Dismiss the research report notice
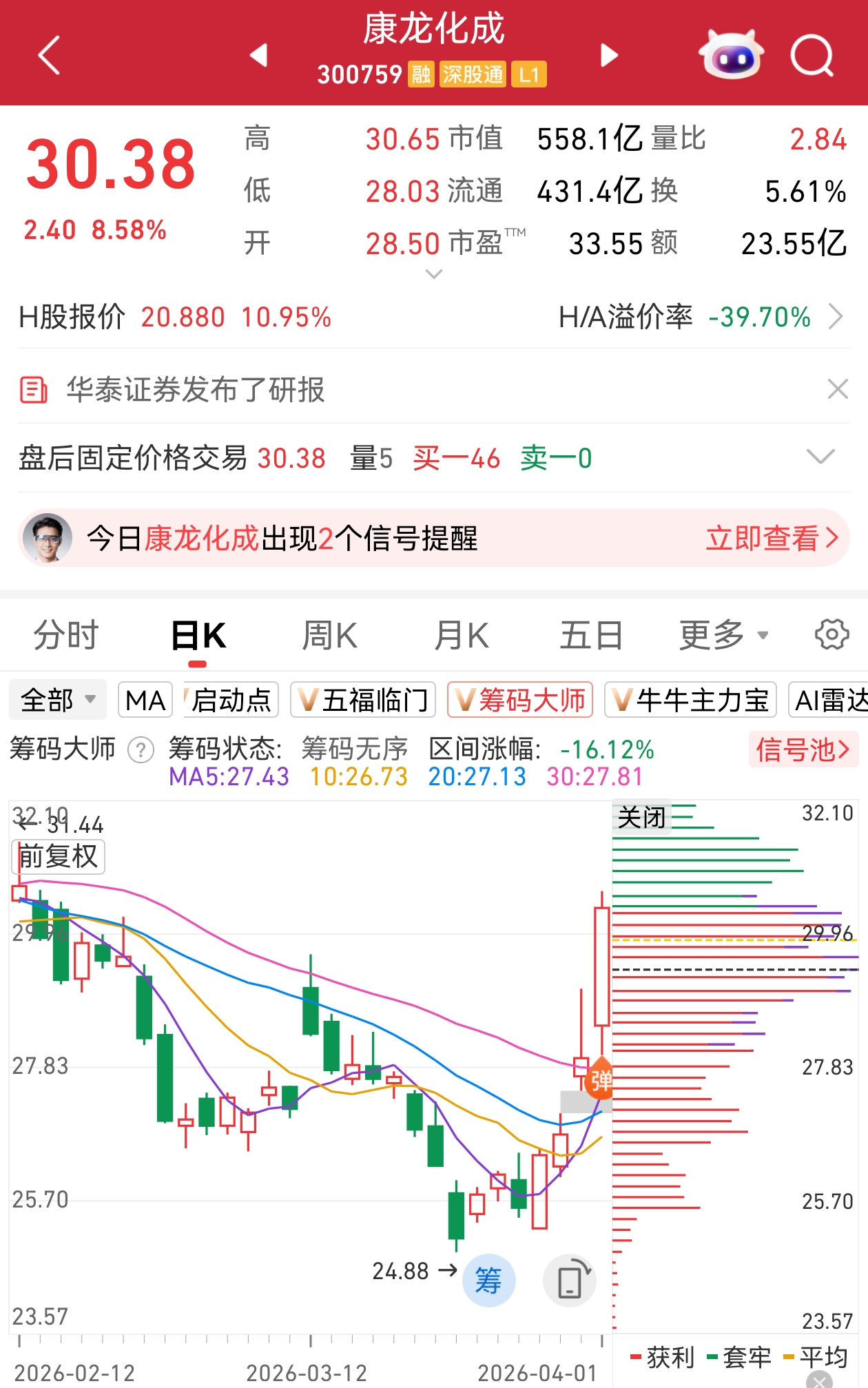Screen dimensions: 868x1388 [837, 389]
